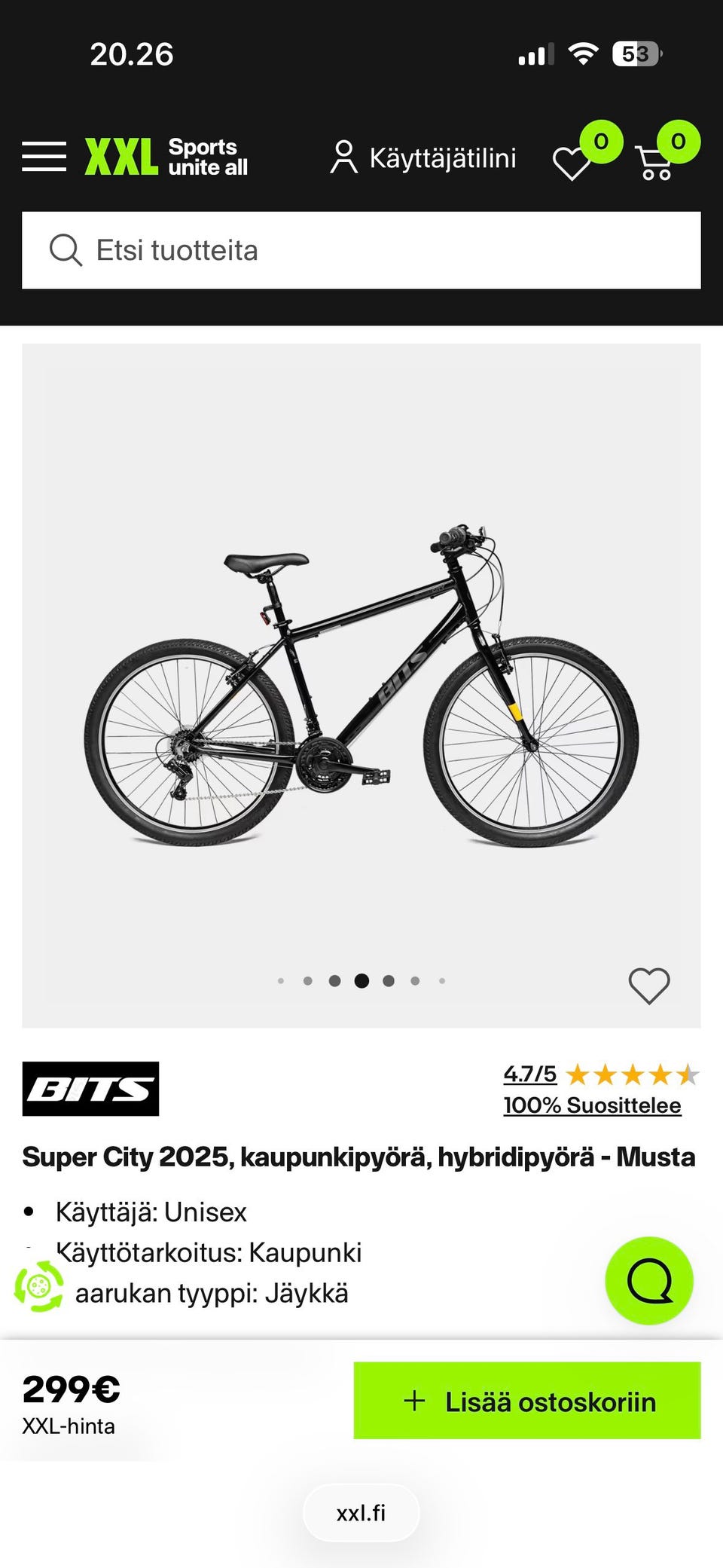This screenshot has height=1568, width=723.
Task: Tap the Etsi tuotteita search field
Action: click(x=361, y=250)
